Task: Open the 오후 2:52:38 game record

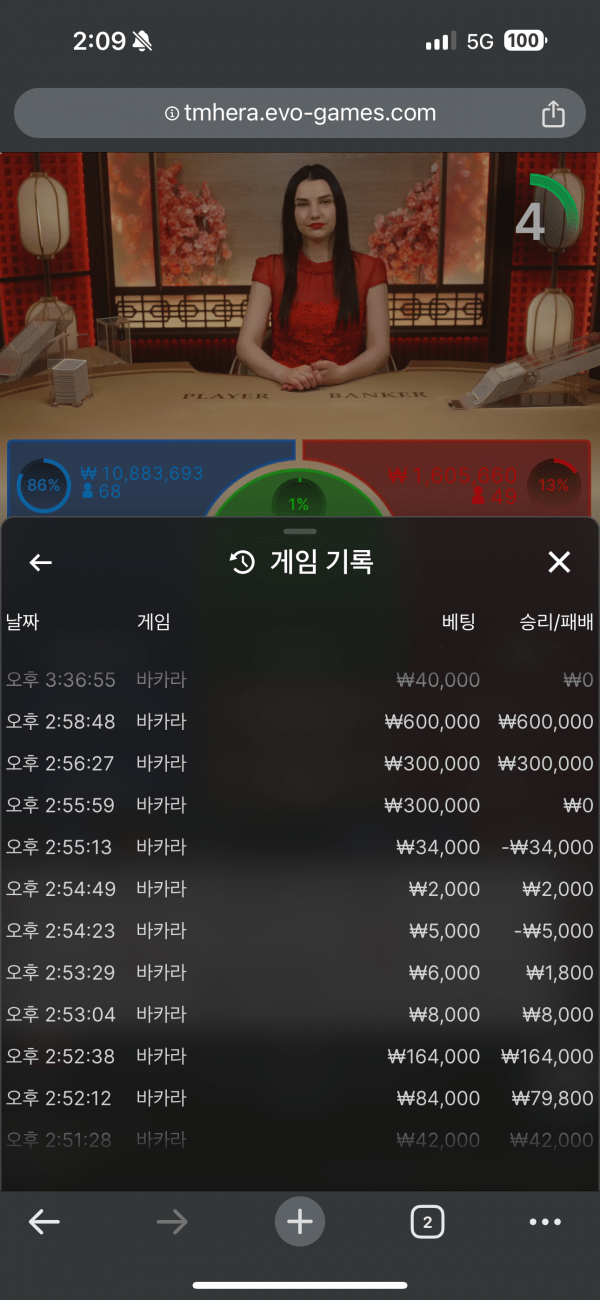Action: coord(300,1057)
